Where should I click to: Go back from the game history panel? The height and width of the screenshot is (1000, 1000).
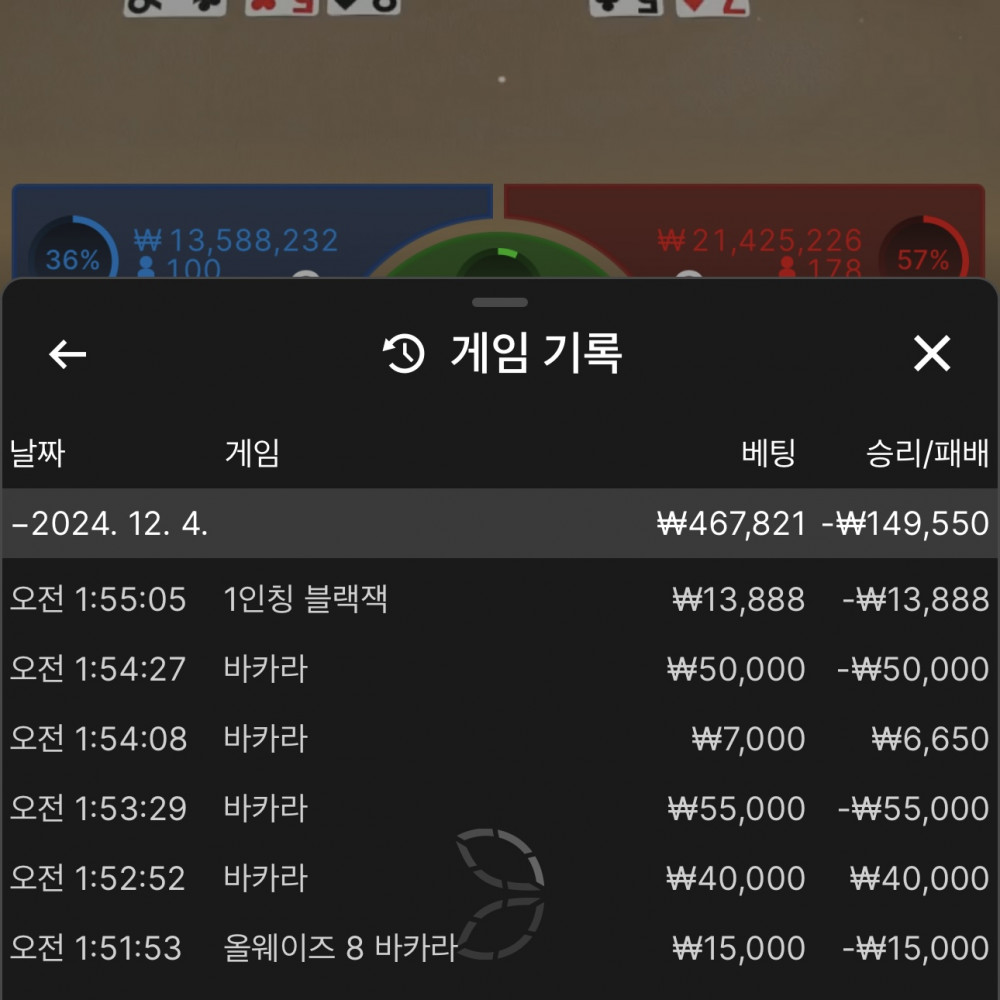coord(68,354)
